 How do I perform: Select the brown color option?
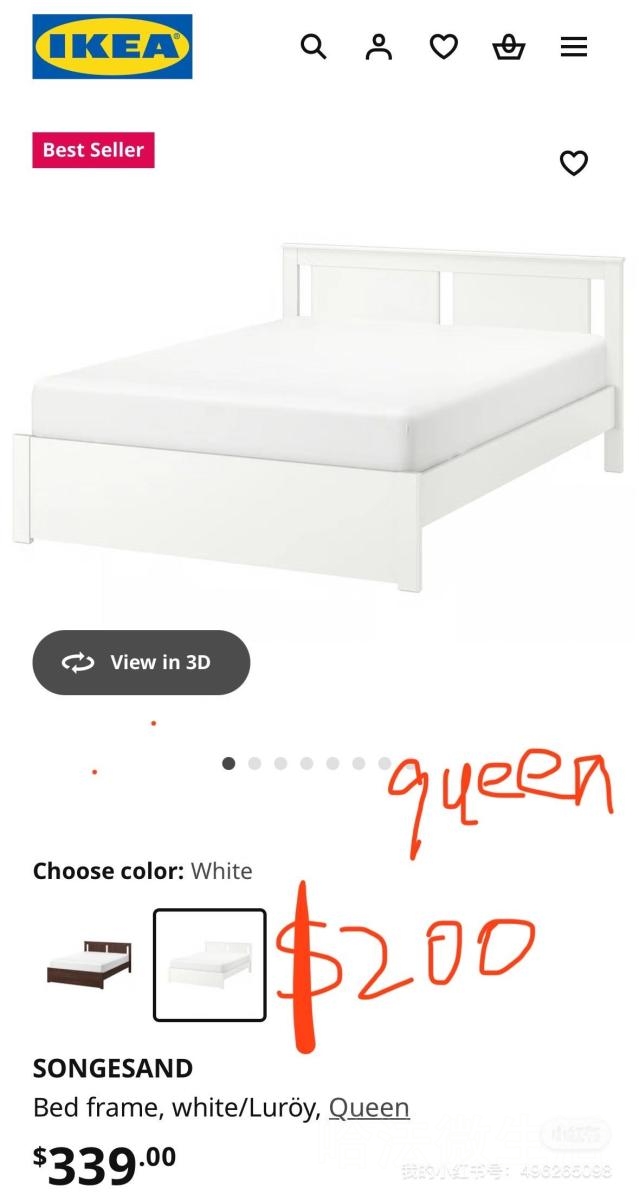pyautogui.click(x=89, y=964)
